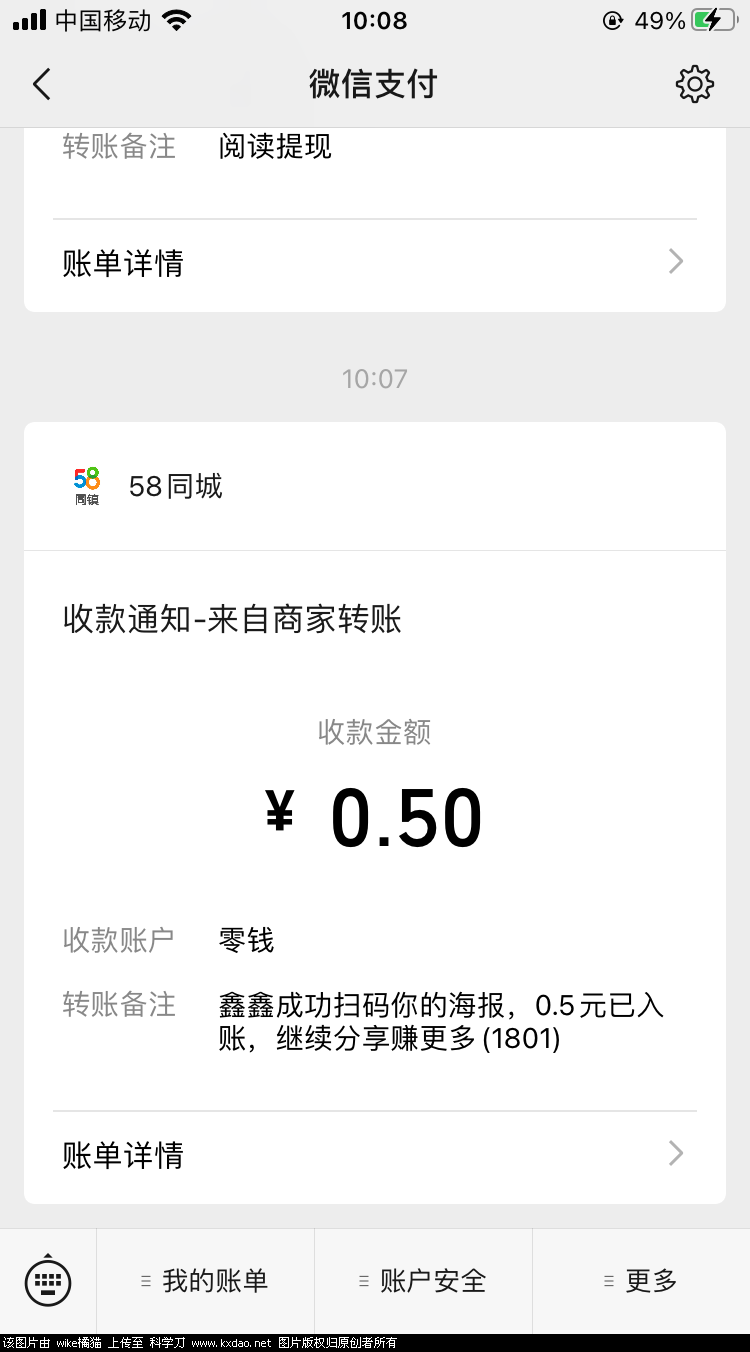Tap the back chevron to leave WeChat Pay
Image resolution: width=750 pixels, height=1352 pixels.
pyautogui.click(x=40, y=84)
